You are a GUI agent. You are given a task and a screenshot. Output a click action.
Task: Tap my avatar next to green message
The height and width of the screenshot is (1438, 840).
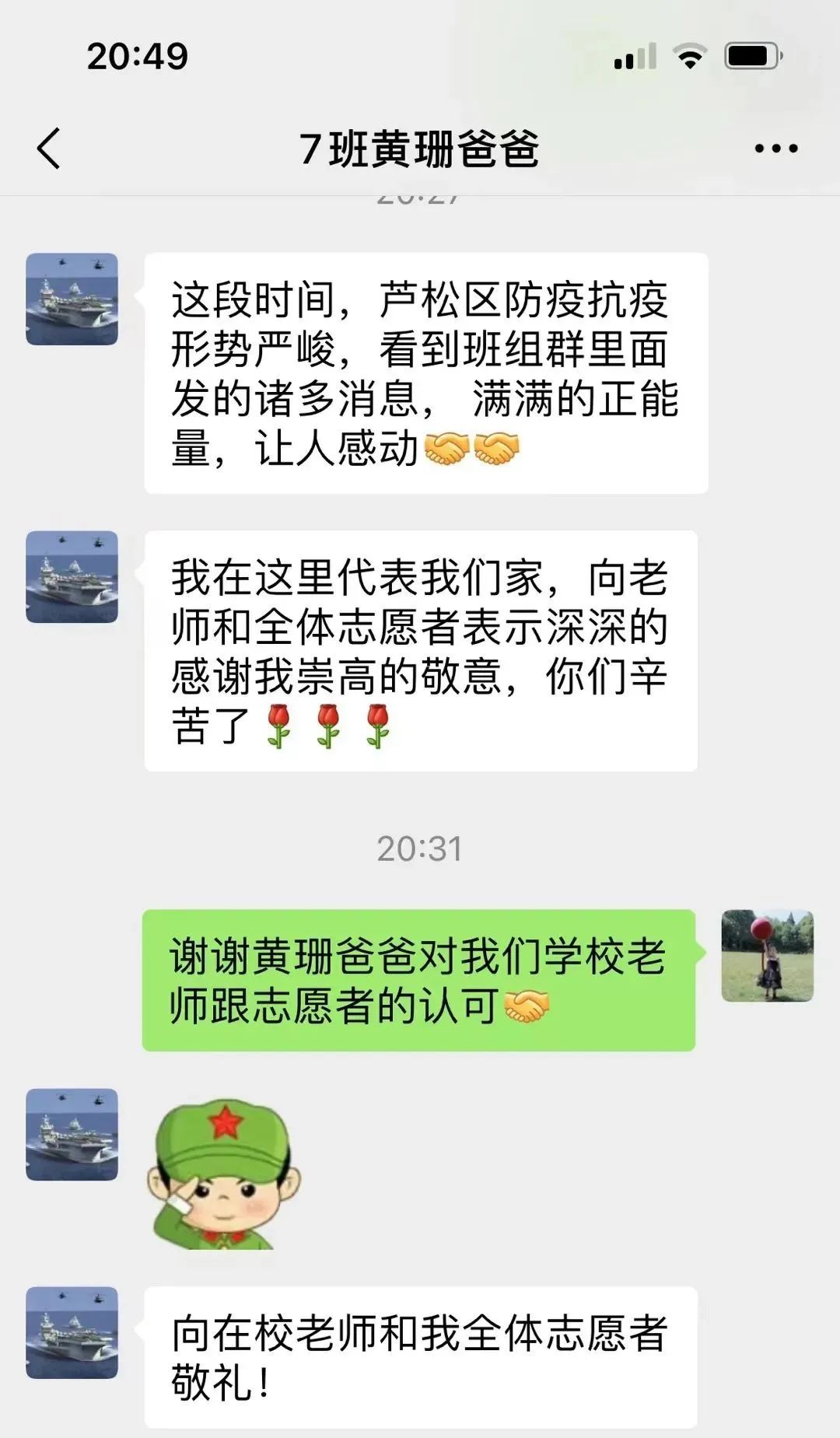pos(767,955)
